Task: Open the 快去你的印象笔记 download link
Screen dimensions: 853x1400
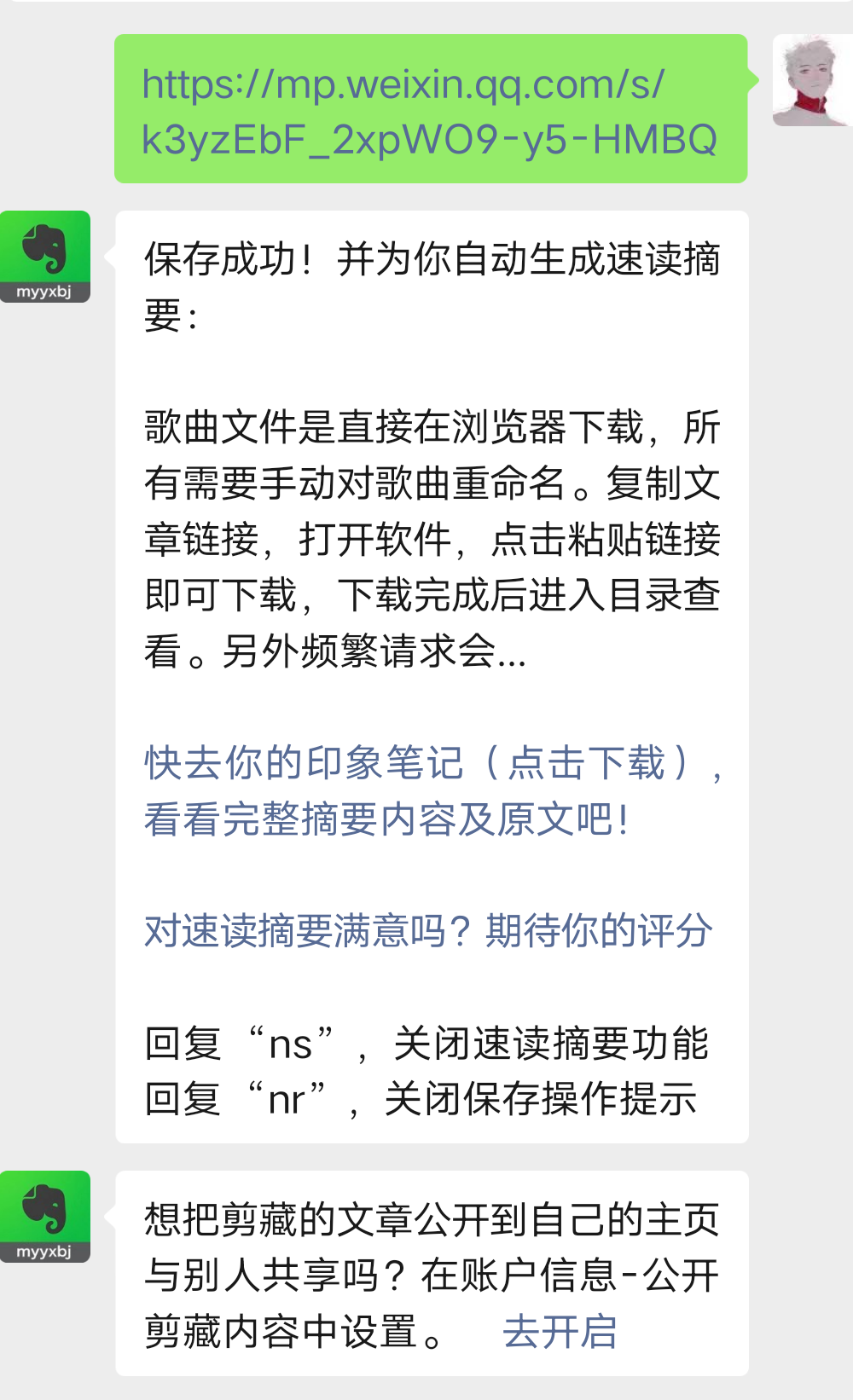Action: click(431, 790)
